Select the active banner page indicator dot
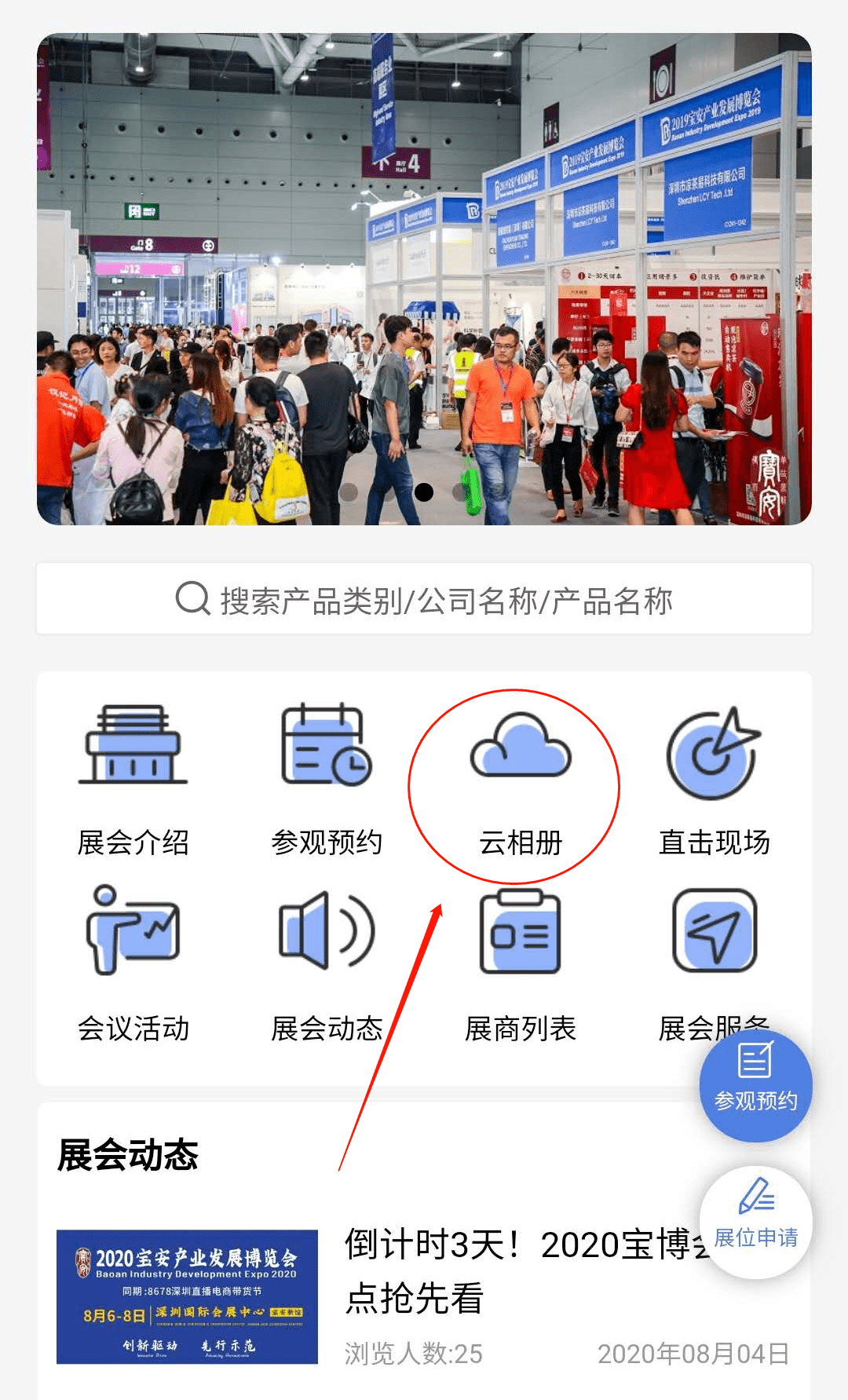Screen dimensions: 848x1400 coord(424,492)
